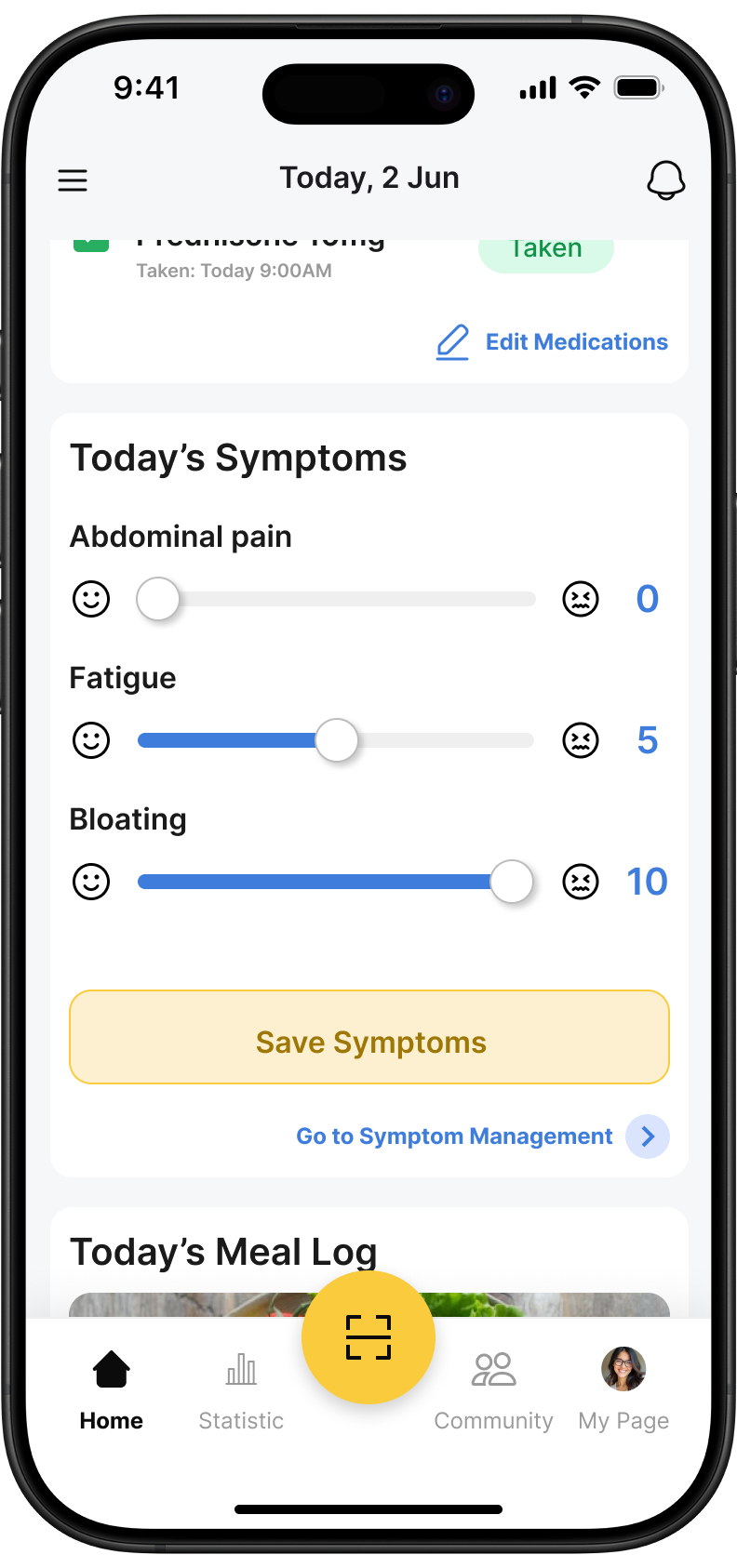Tap Edit Medications link
Viewport: 737px width, 1568px height.
pyautogui.click(x=553, y=342)
